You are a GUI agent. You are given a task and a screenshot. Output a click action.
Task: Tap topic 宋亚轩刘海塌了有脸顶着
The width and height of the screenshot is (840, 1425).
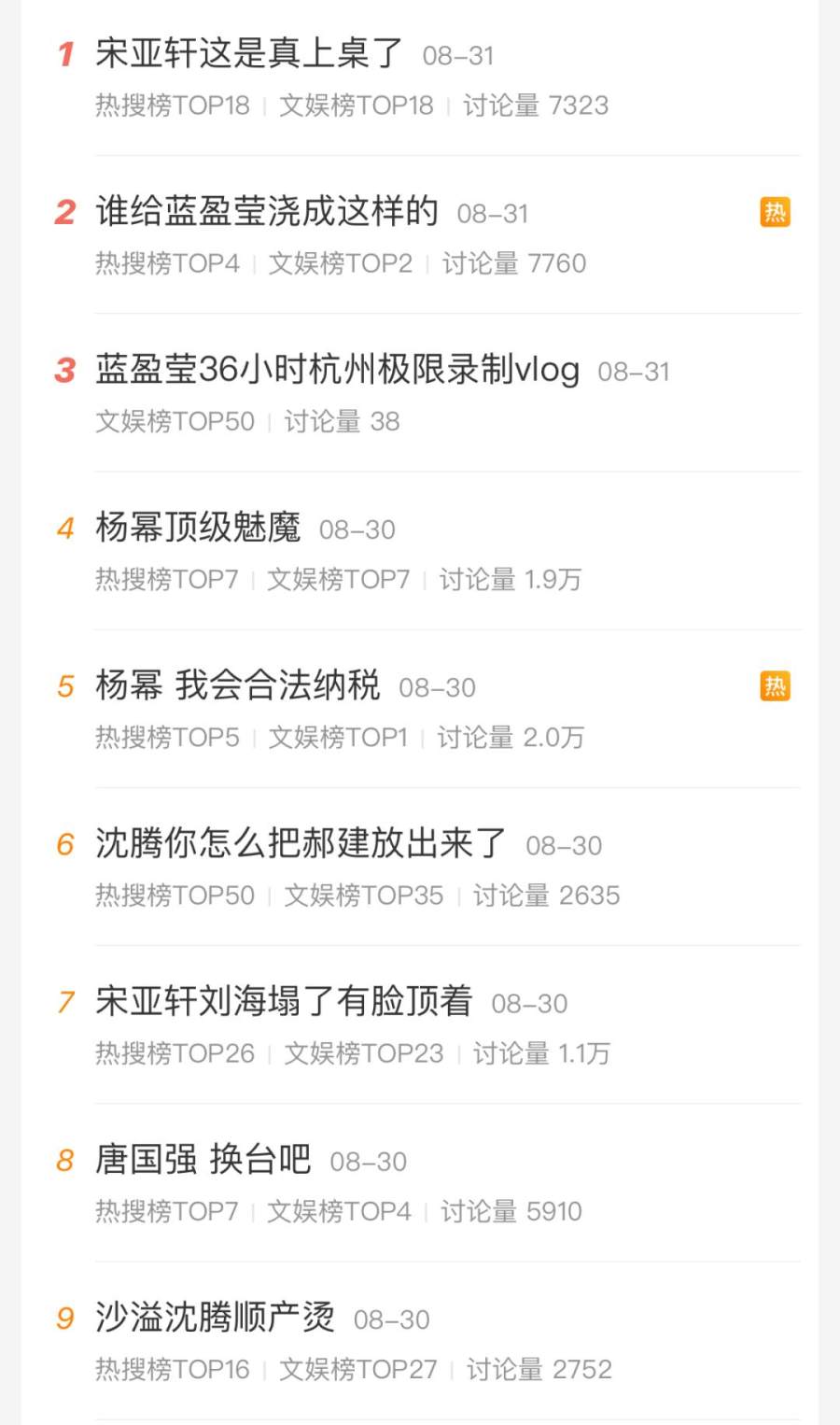[284, 1001]
